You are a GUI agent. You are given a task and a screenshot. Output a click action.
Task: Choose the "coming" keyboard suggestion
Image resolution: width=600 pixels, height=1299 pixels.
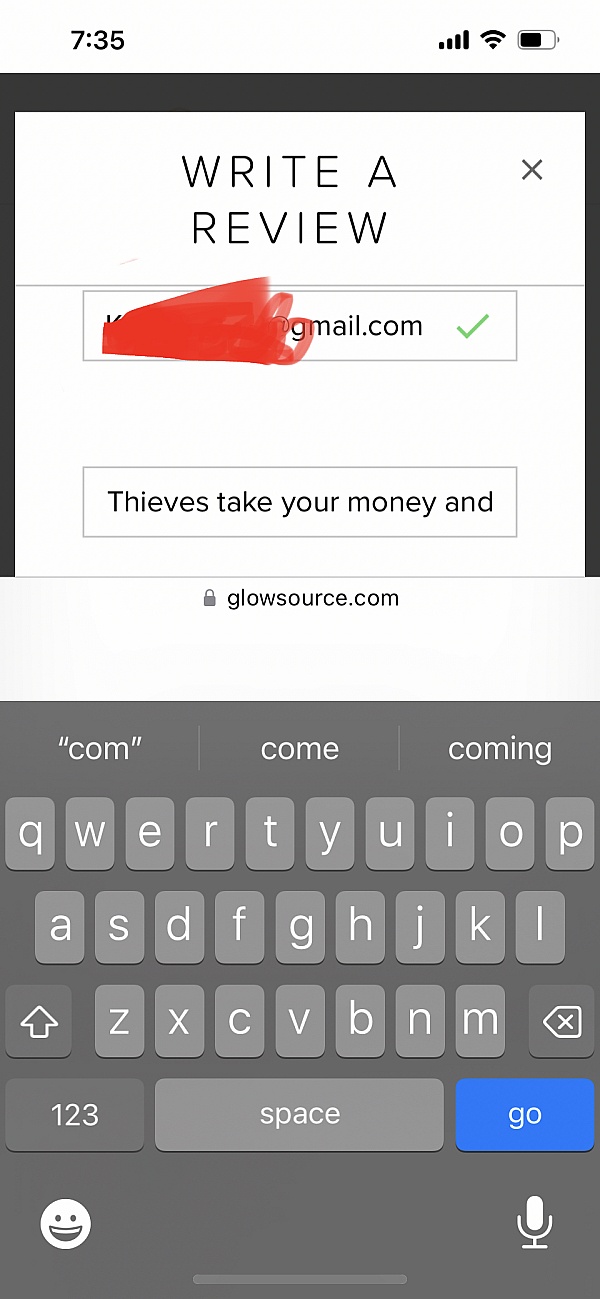pyautogui.click(x=500, y=749)
